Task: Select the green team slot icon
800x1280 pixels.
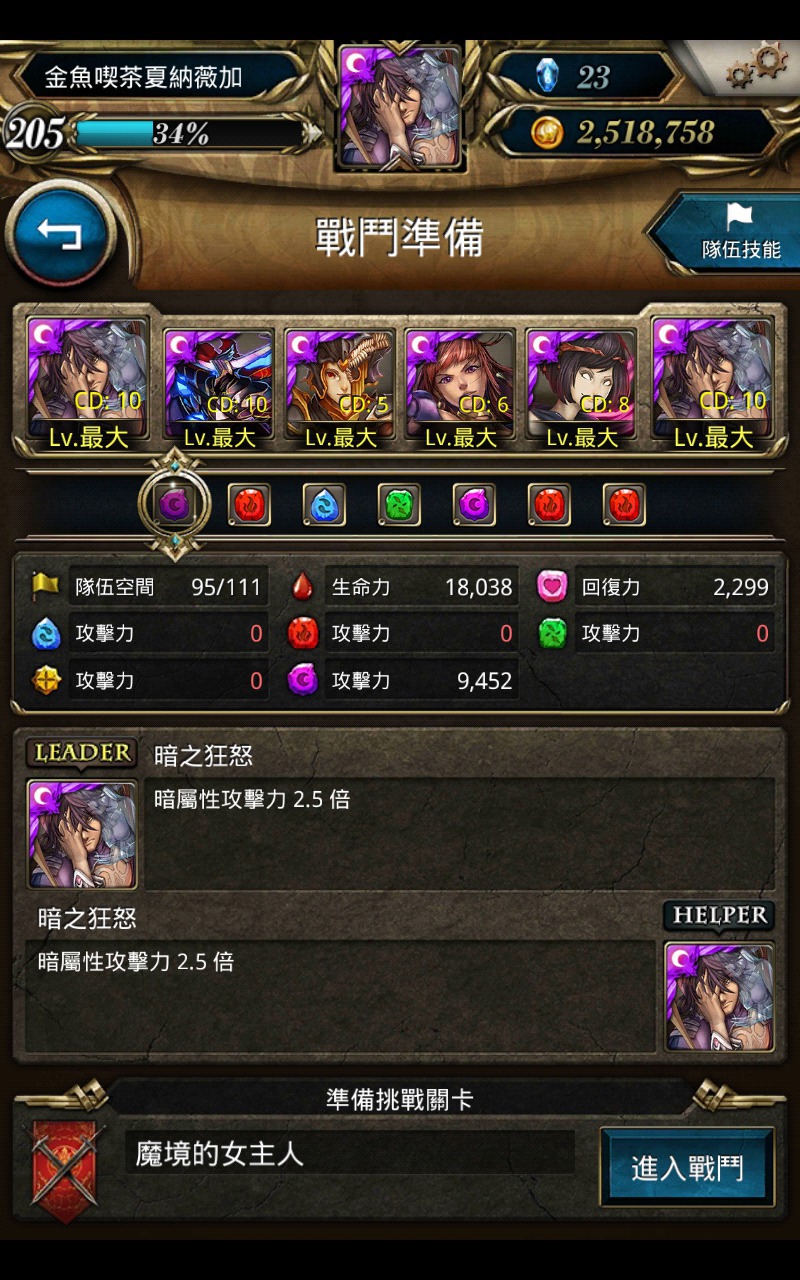Action: [x=399, y=505]
